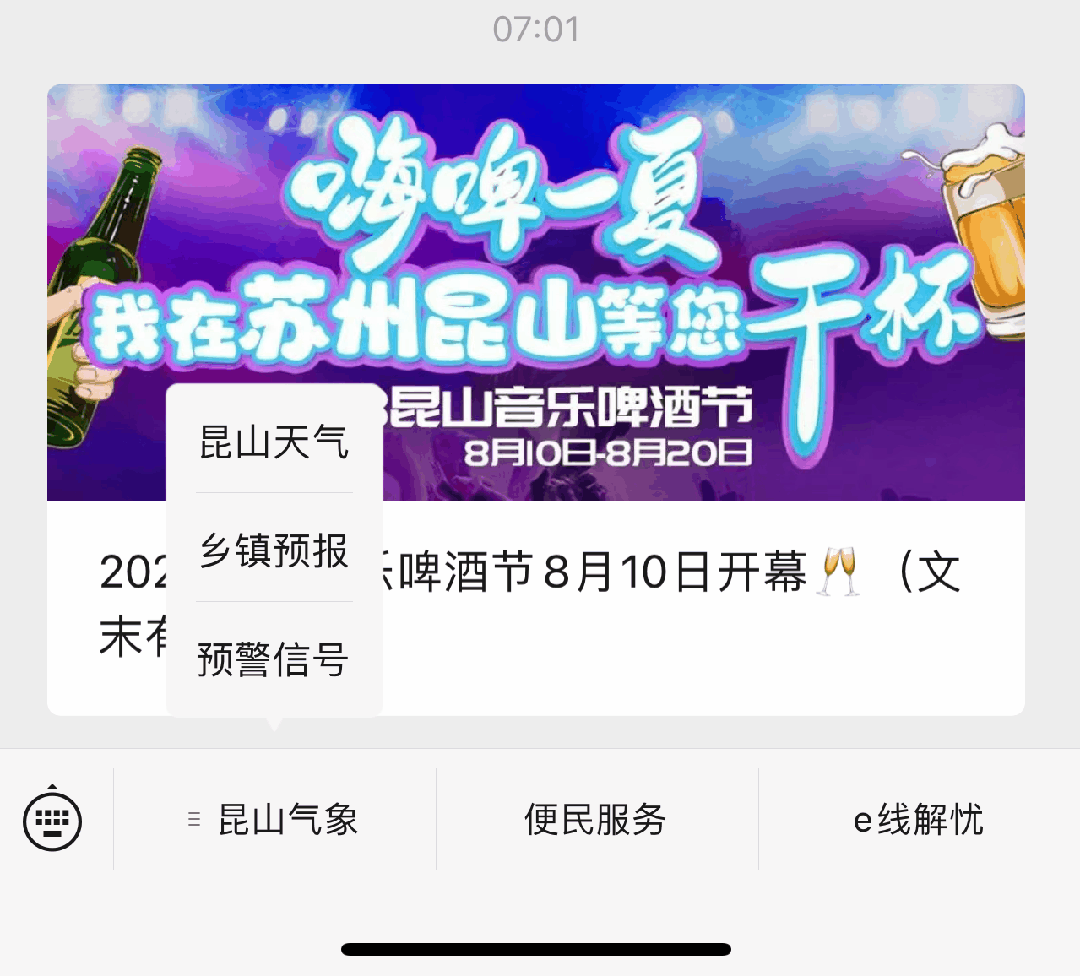Tap the e线解忧 menu
The height and width of the screenshot is (976, 1080).
pos(918,820)
